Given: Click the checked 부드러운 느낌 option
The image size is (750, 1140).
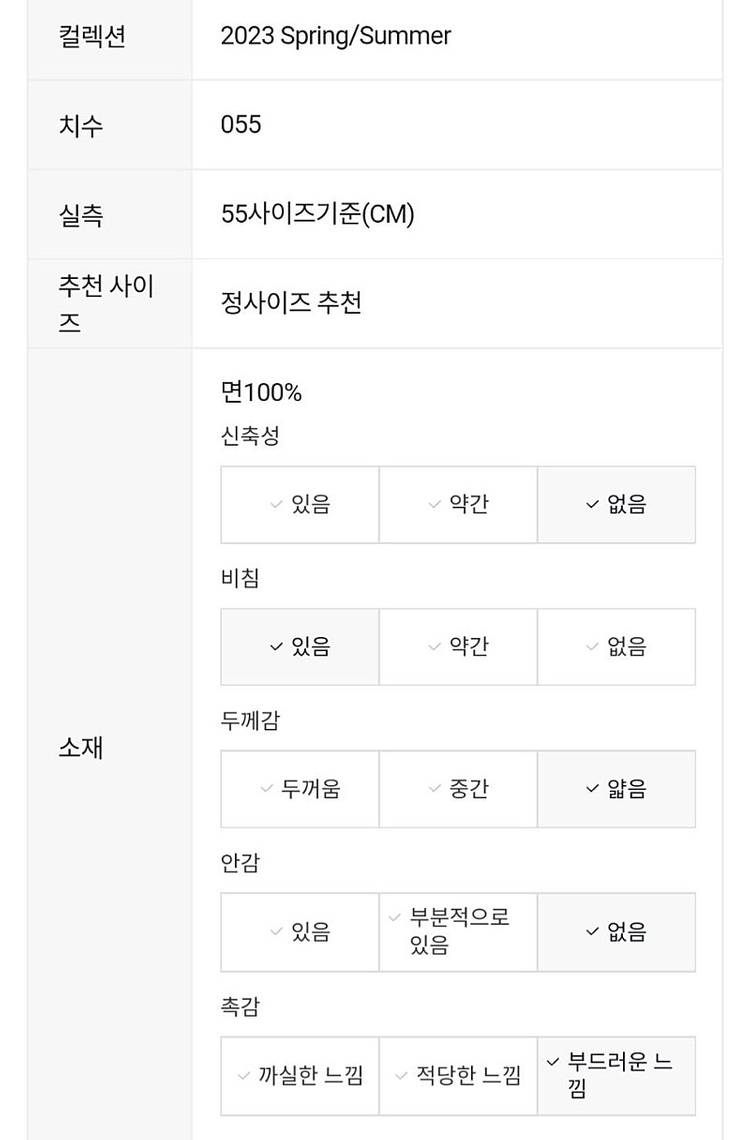Looking at the screenshot, I should pyautogui.click(x=616, y=1075).
